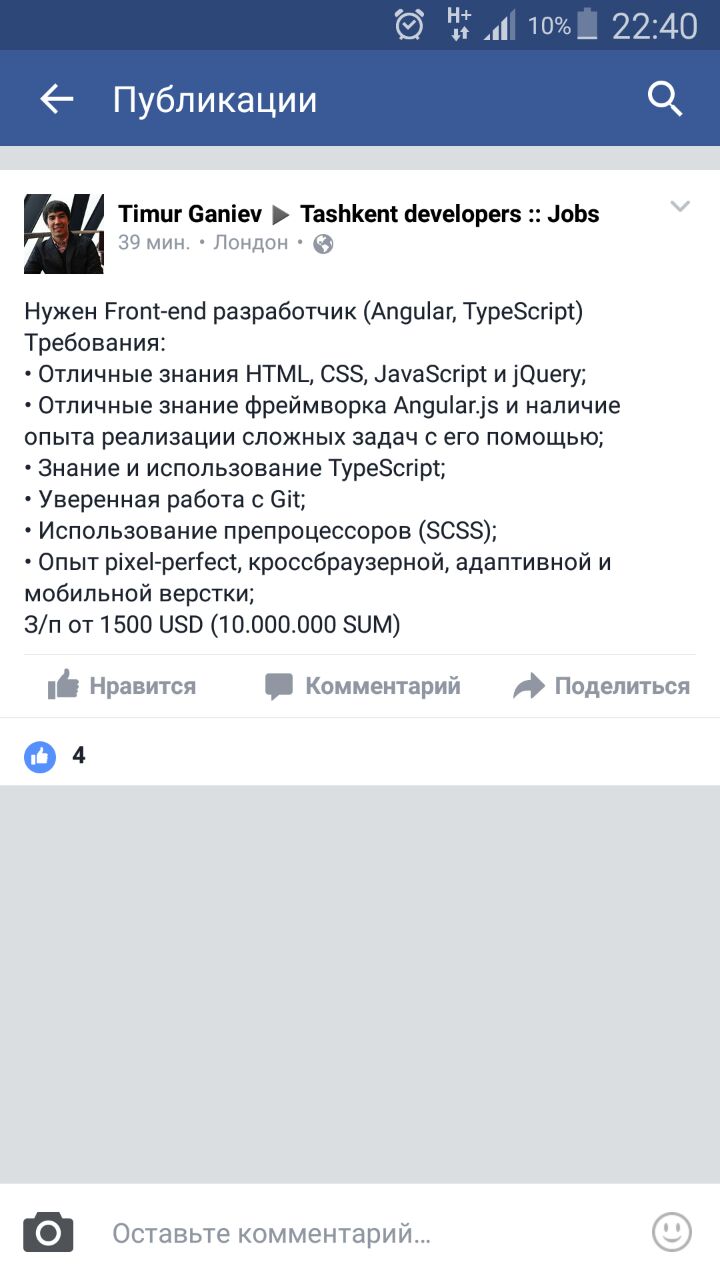Like the post with Нравится
Image resolution: width=720 pixels, height=1280 pixels.
point(122,686)
